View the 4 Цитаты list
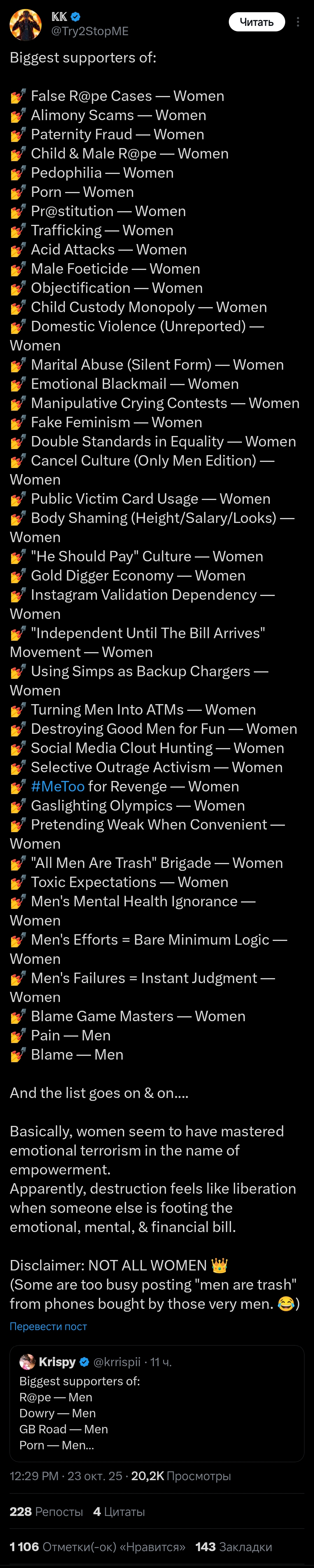Screen dimensions: 314x1568 119,1511
